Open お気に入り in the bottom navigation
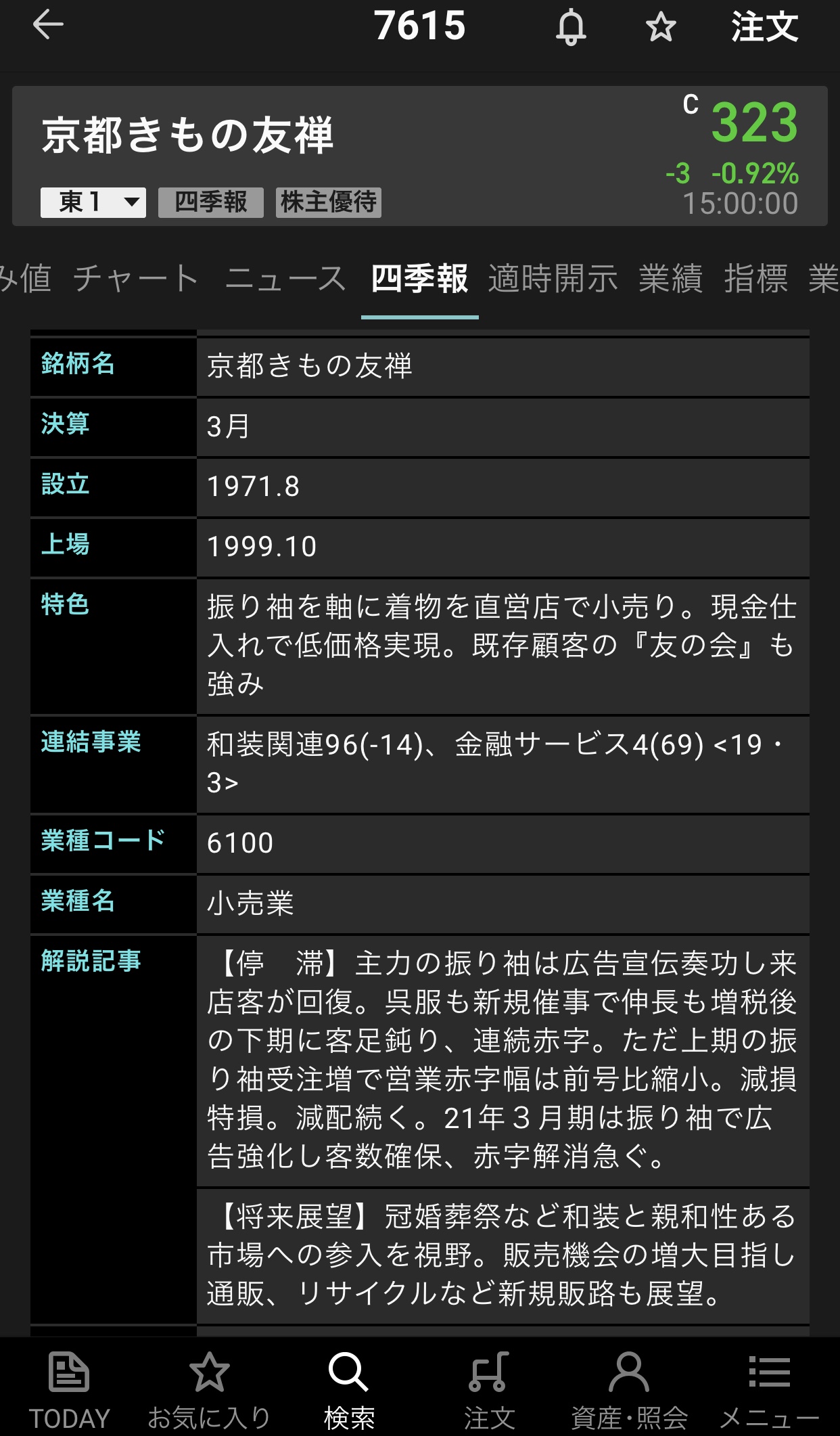840x1436 pixels. click(x=209, y=1389)
